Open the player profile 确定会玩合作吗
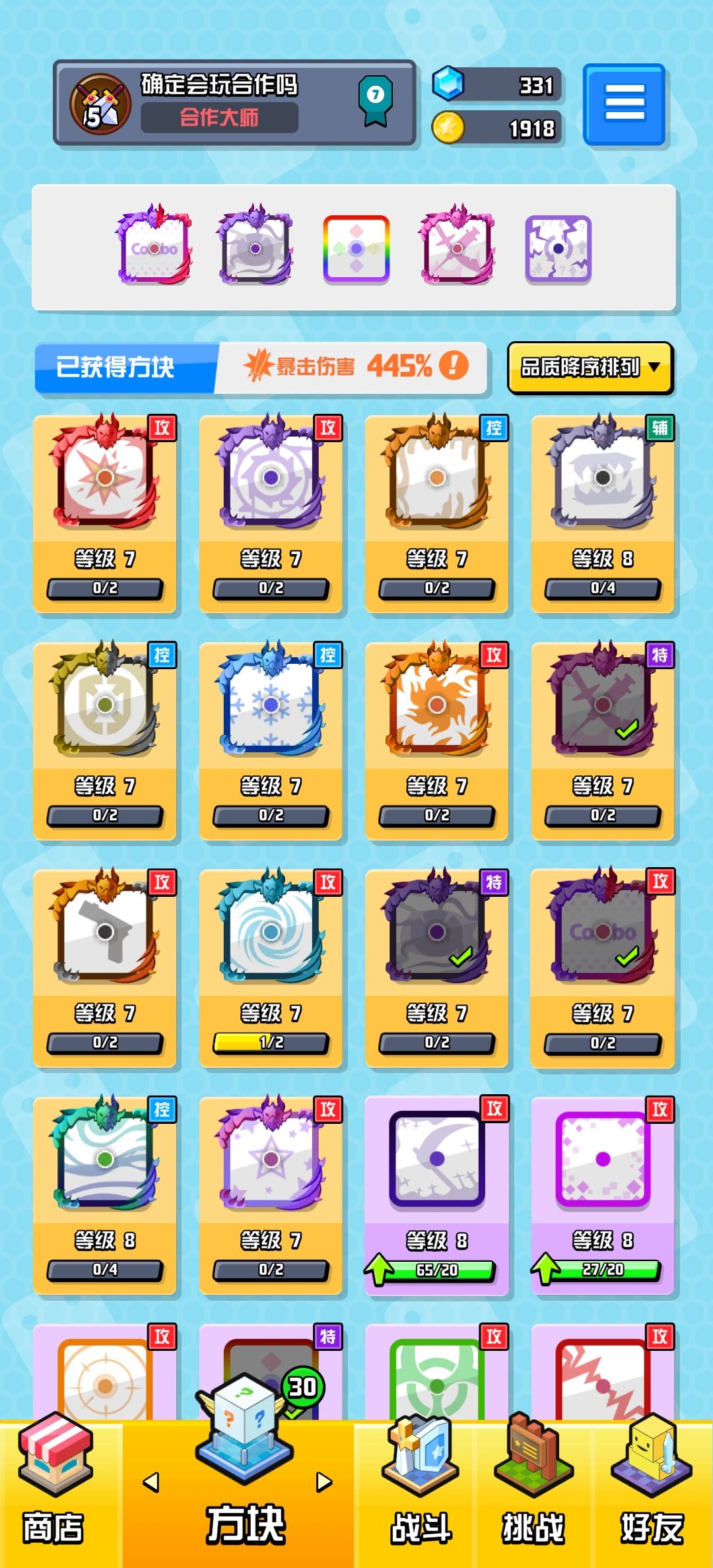Screen dimensions: 713x1568 pos(234,103)
